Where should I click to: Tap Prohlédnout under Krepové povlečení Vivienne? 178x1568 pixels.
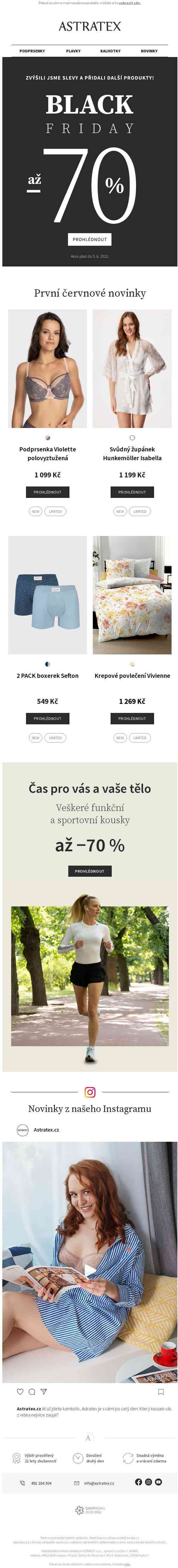132,718
